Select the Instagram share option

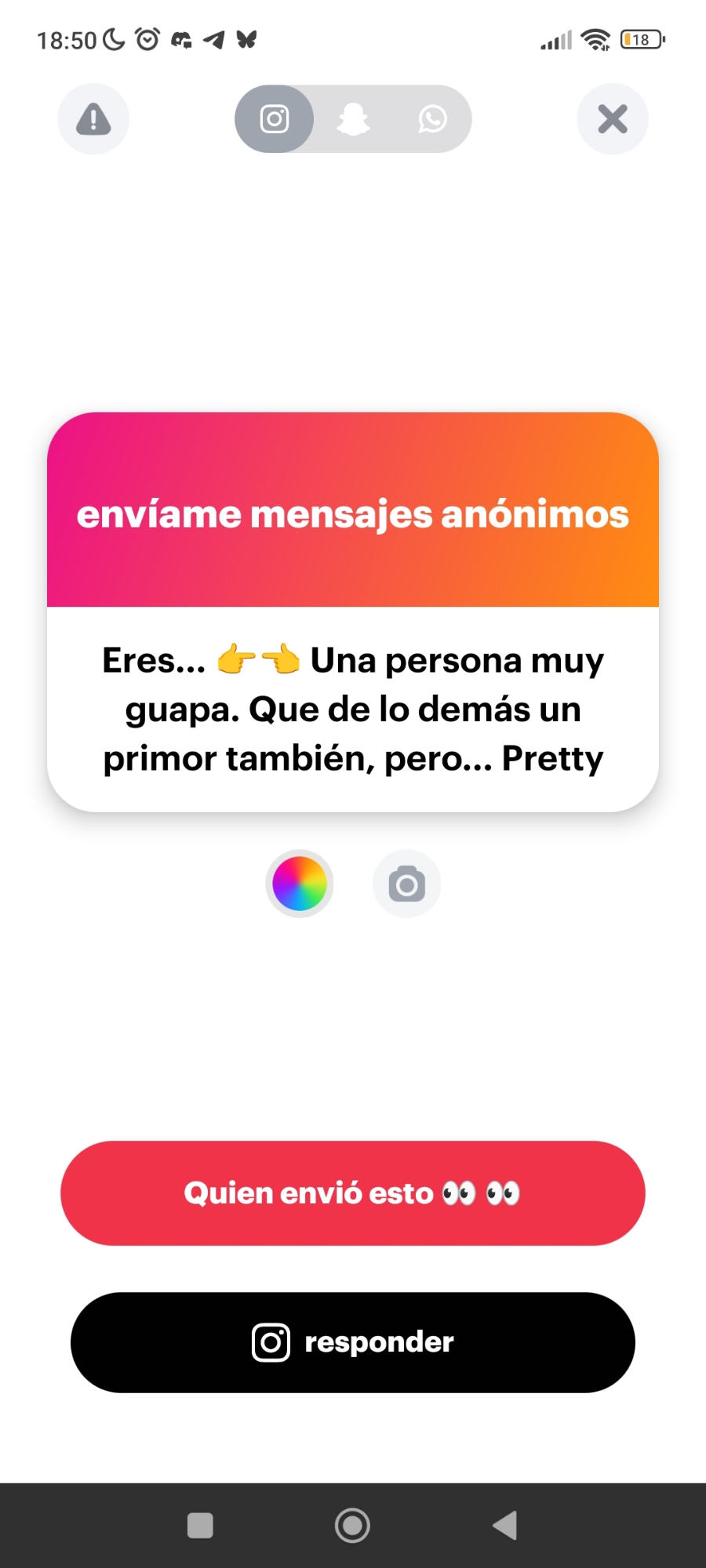(x=275, y=119)
